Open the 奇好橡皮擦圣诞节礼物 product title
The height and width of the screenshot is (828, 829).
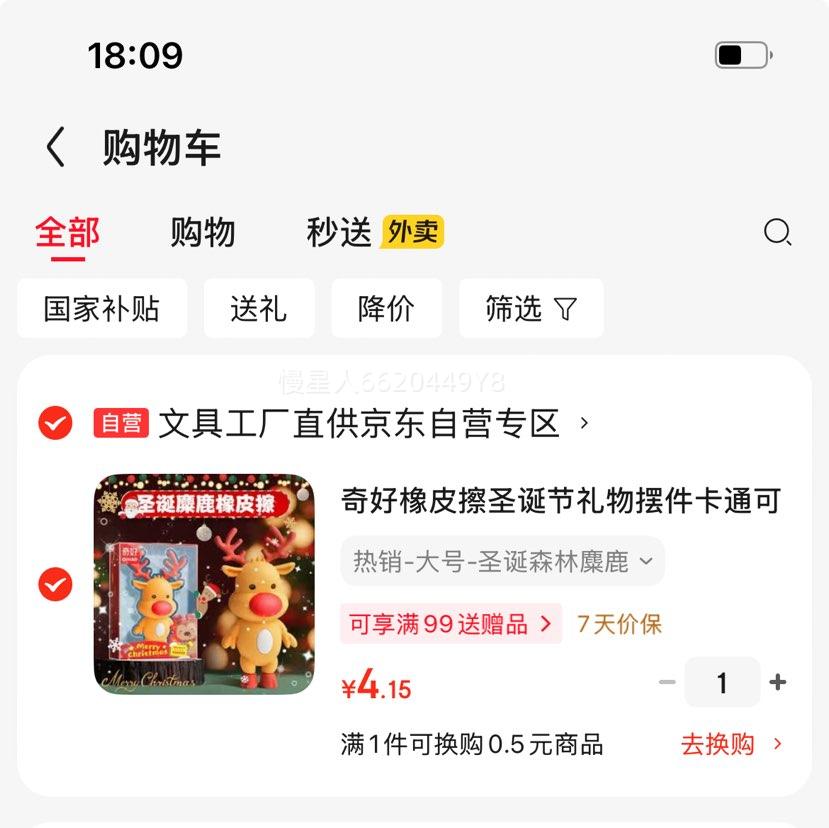coord(560,501)
